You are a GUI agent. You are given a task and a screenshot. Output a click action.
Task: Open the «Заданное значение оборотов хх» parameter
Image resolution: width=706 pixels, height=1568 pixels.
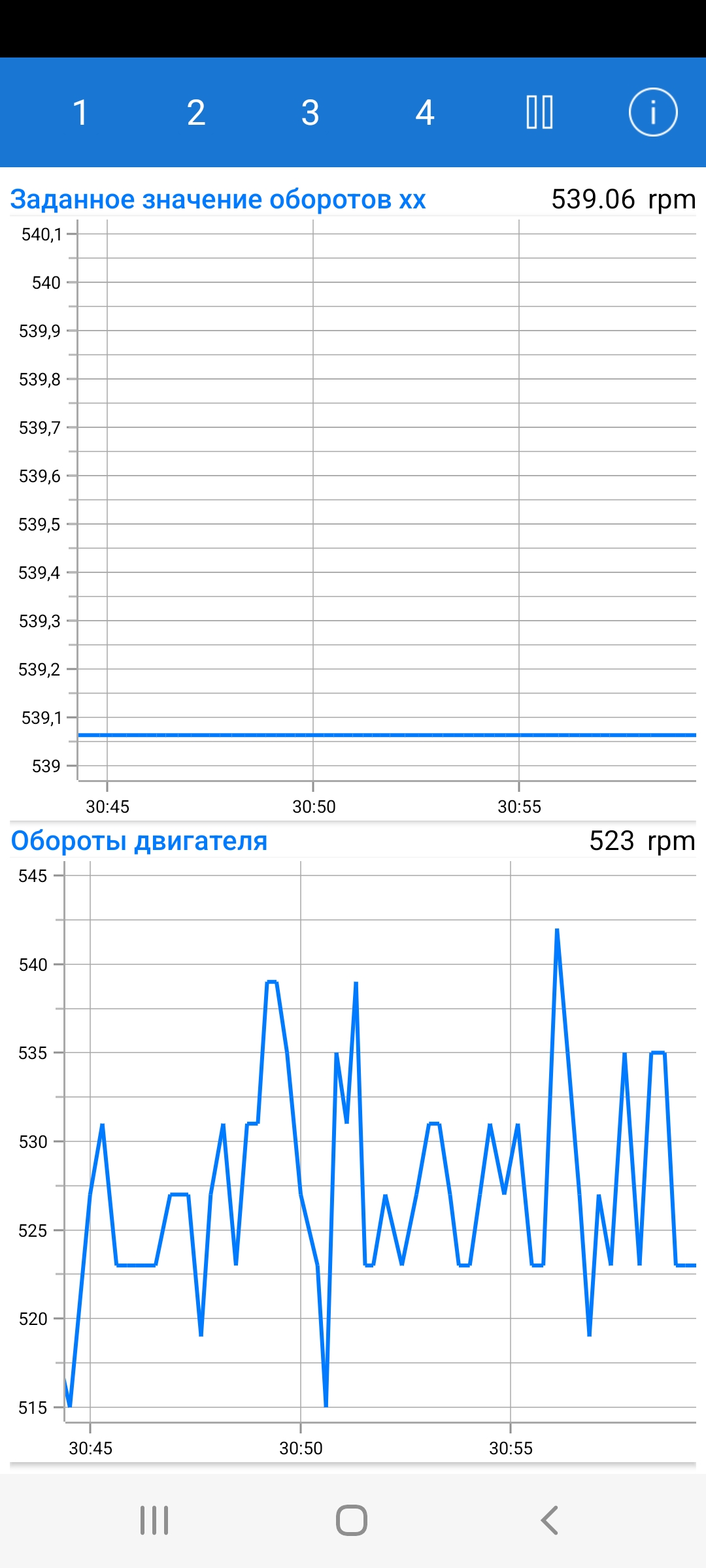[x=218, y=199]
